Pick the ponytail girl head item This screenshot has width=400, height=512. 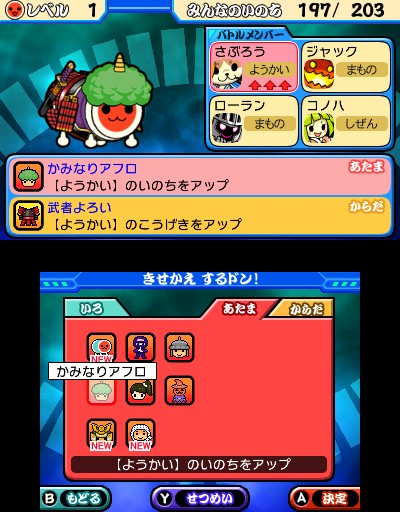point(140,390)
